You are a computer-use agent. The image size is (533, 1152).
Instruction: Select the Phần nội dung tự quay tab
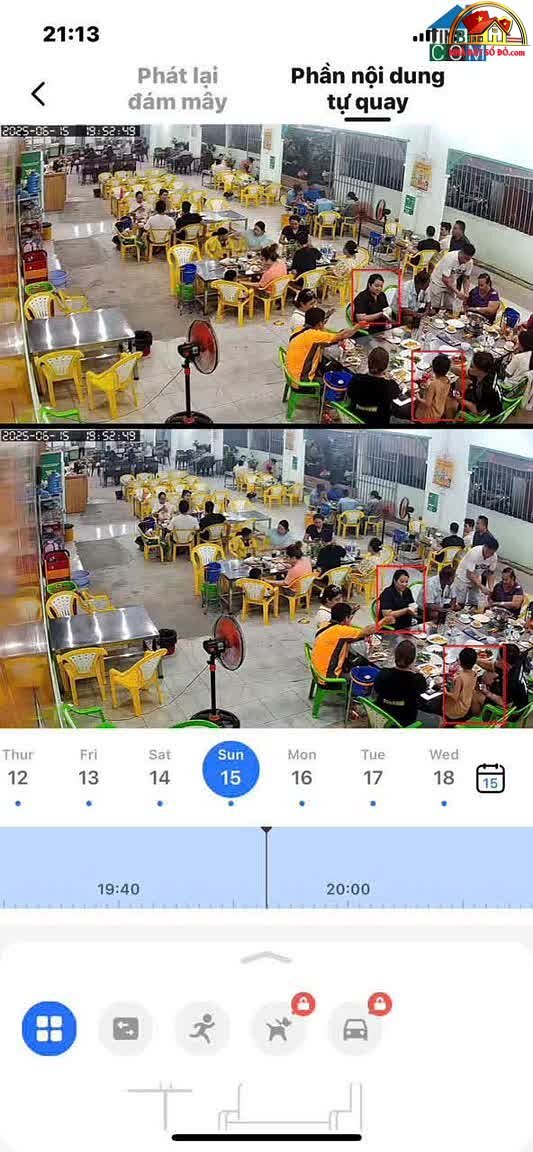(x=368, y=89)
